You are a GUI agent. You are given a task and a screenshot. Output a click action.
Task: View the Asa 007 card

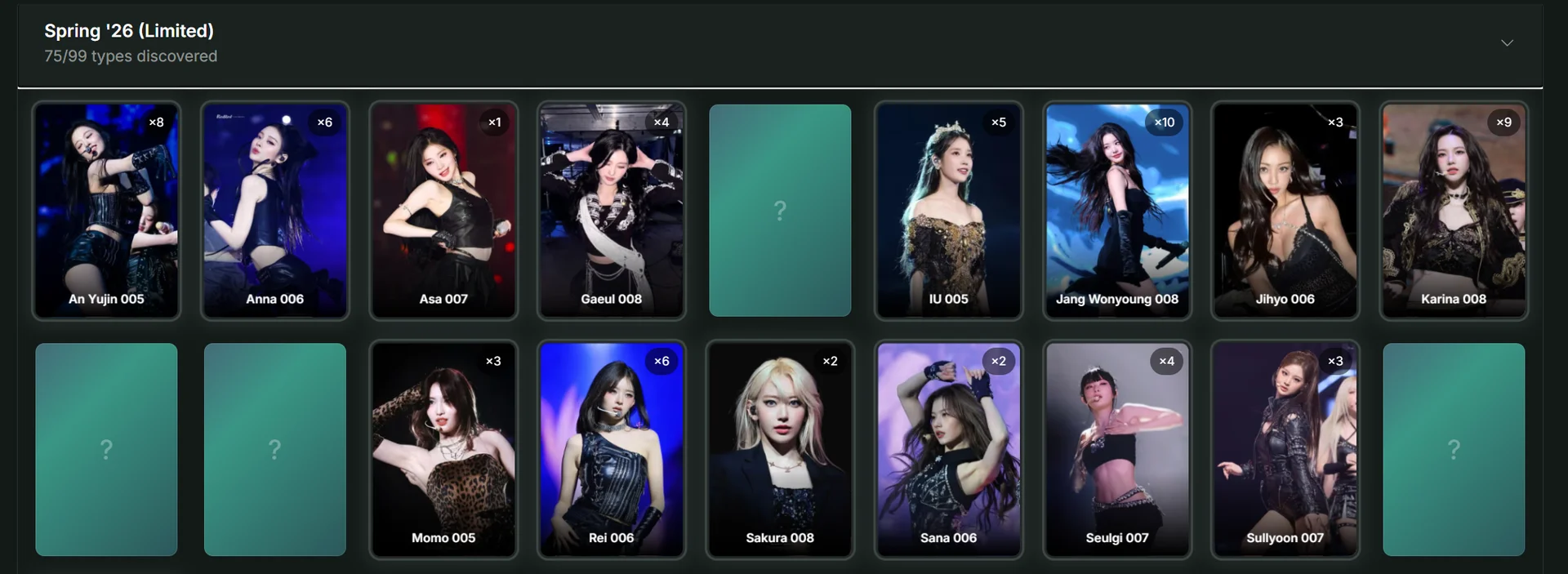tap(443, 211)
